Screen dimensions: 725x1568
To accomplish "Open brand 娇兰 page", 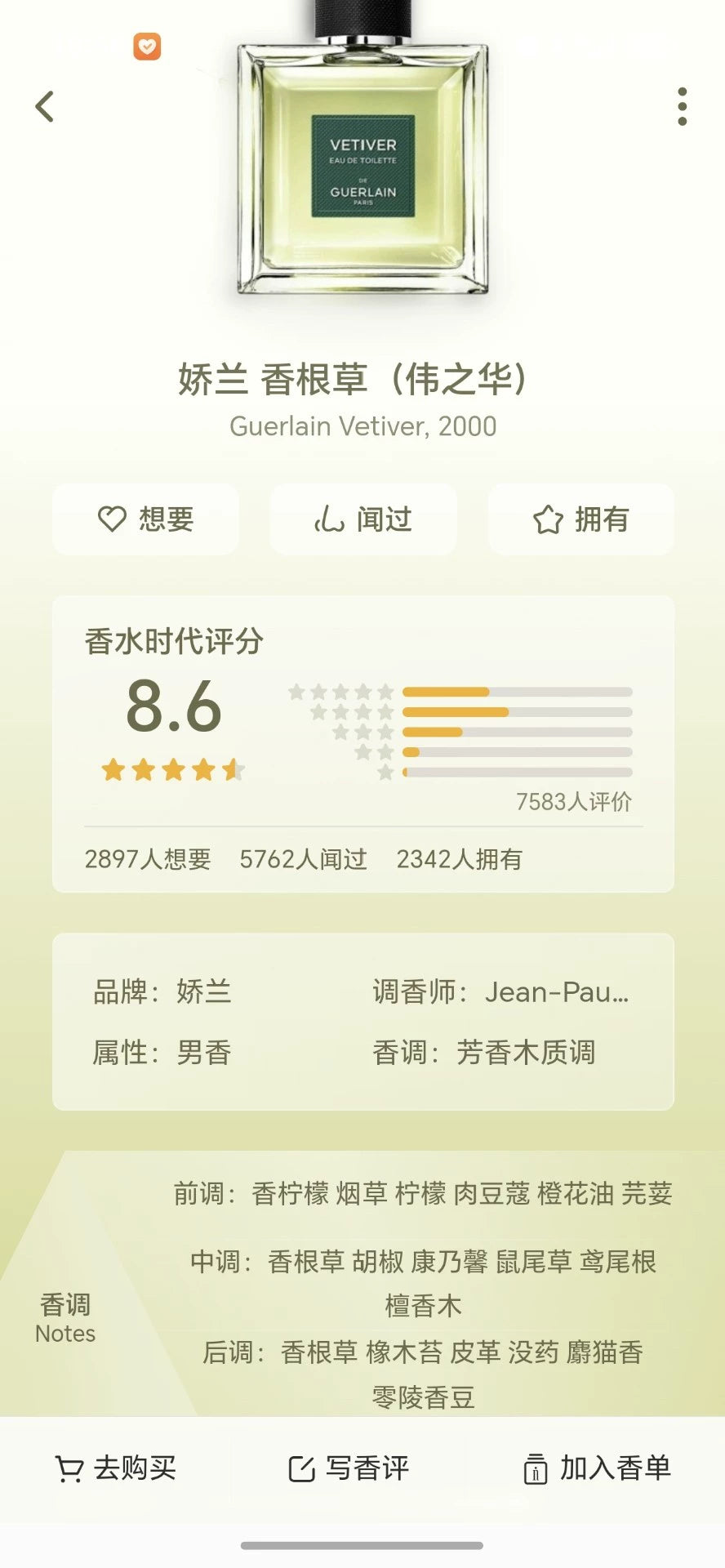I will coord(203,992).
